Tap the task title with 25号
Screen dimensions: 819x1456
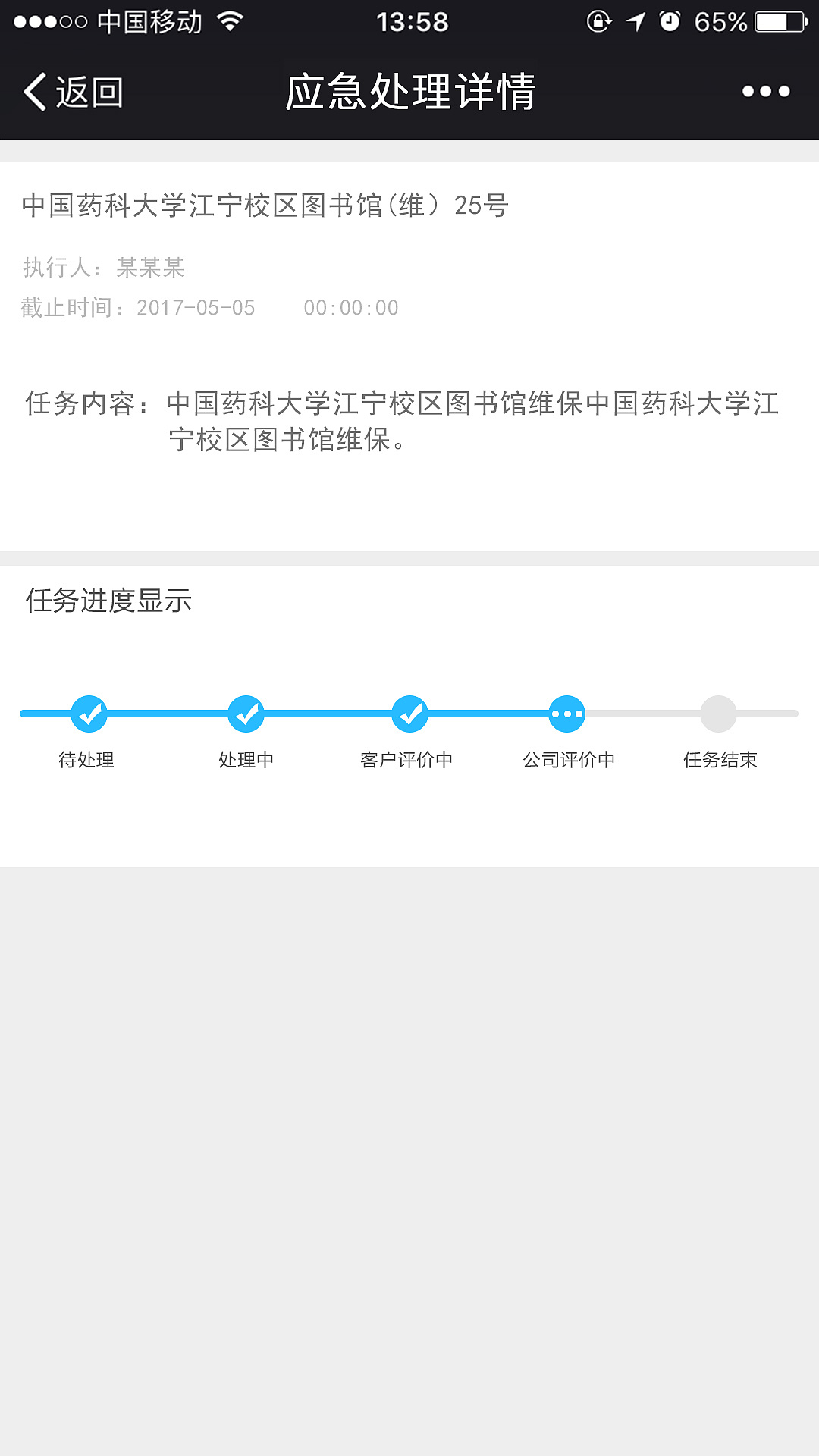pos(265,205)
